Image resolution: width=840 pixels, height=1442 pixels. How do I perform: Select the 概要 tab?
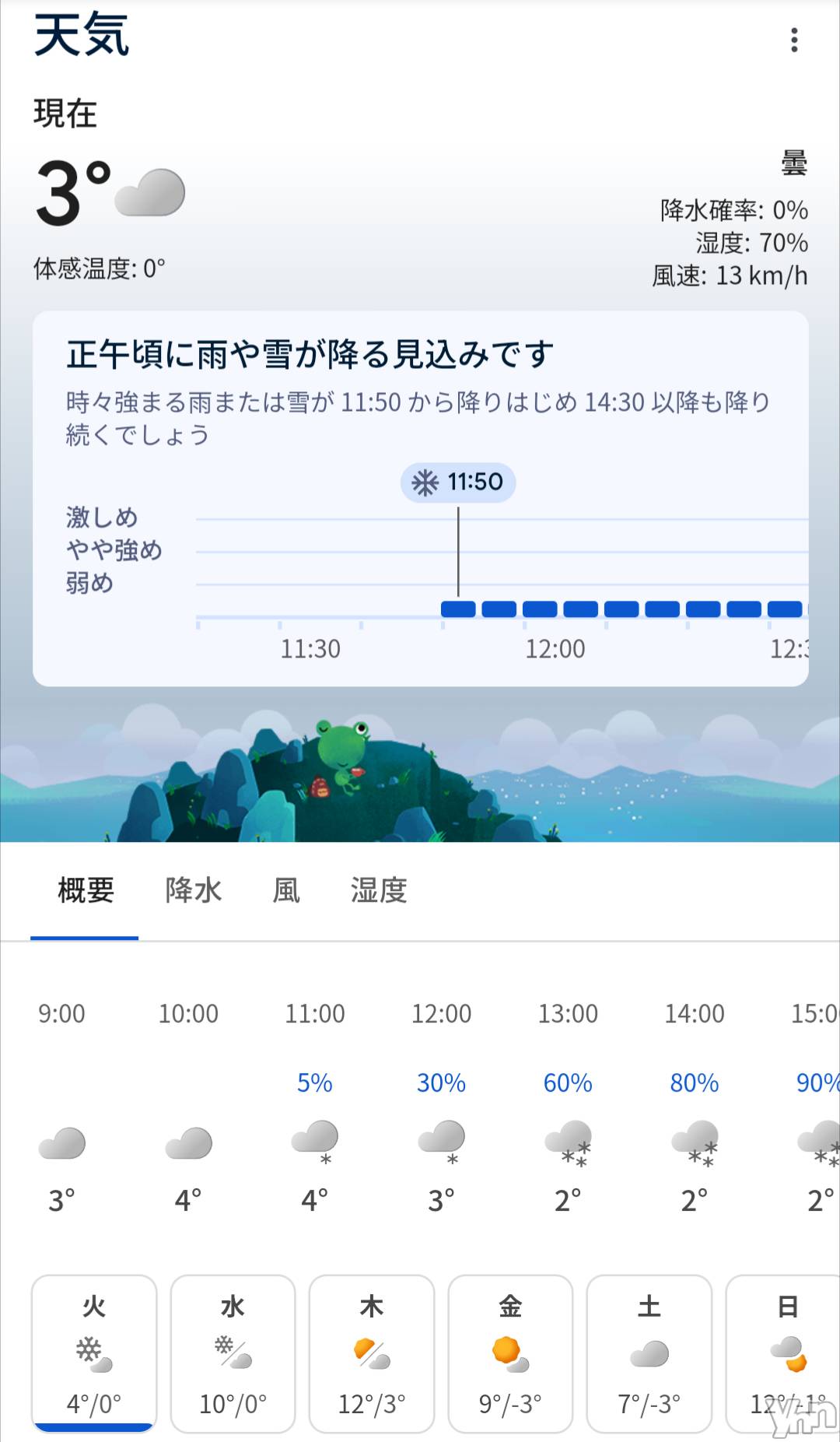click(x=86, y=890)
